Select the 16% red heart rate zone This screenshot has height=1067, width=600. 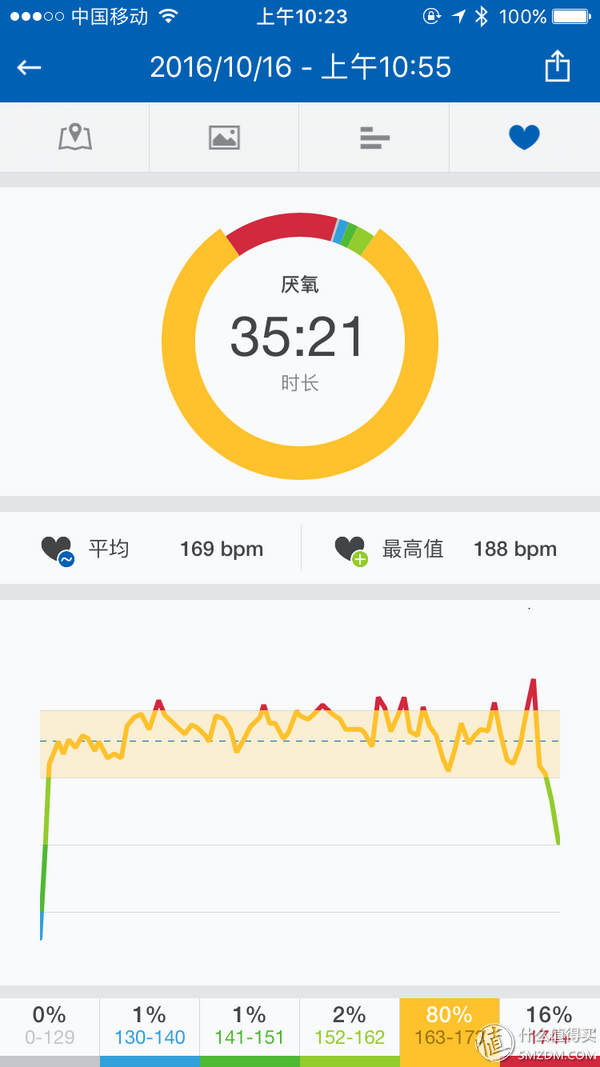coord(550,1032)
